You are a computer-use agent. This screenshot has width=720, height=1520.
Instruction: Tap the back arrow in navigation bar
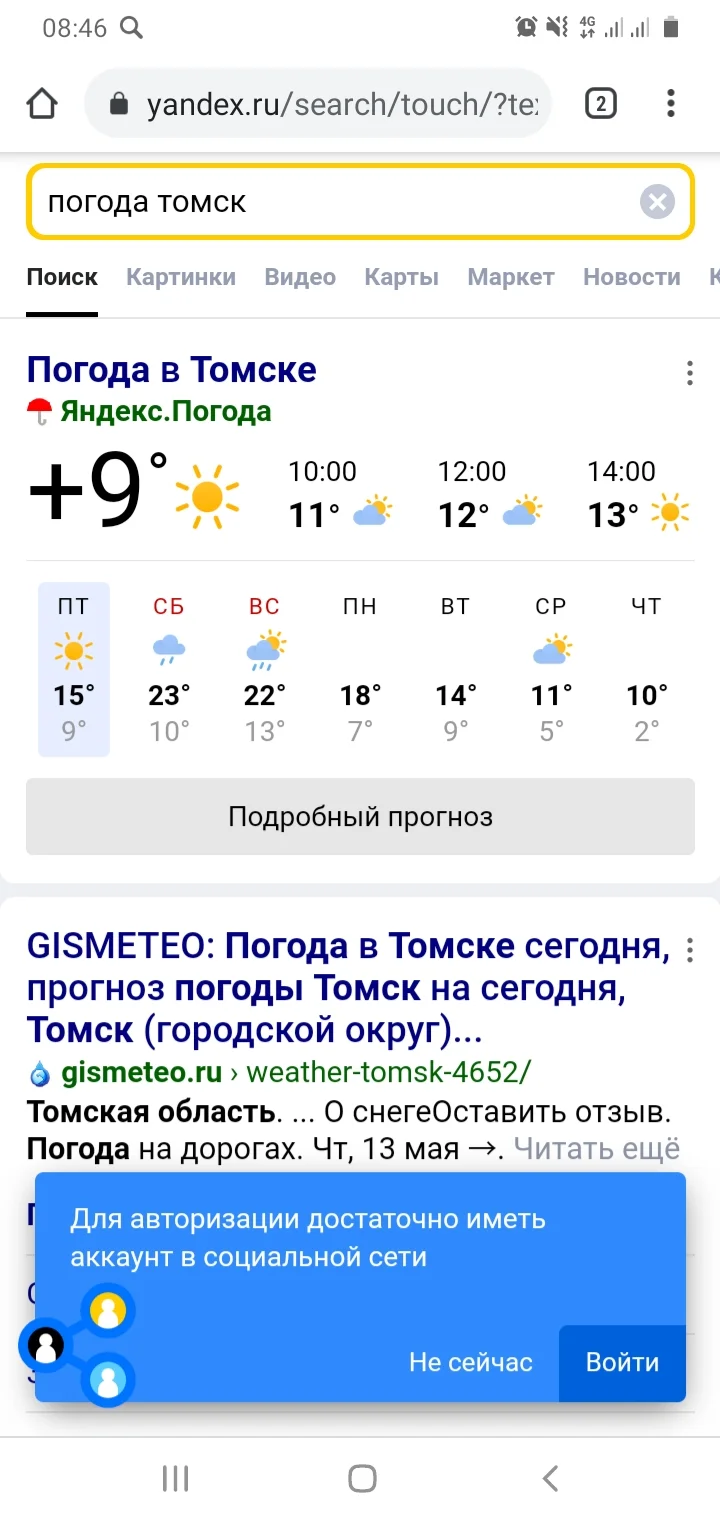pos(549,1477)
